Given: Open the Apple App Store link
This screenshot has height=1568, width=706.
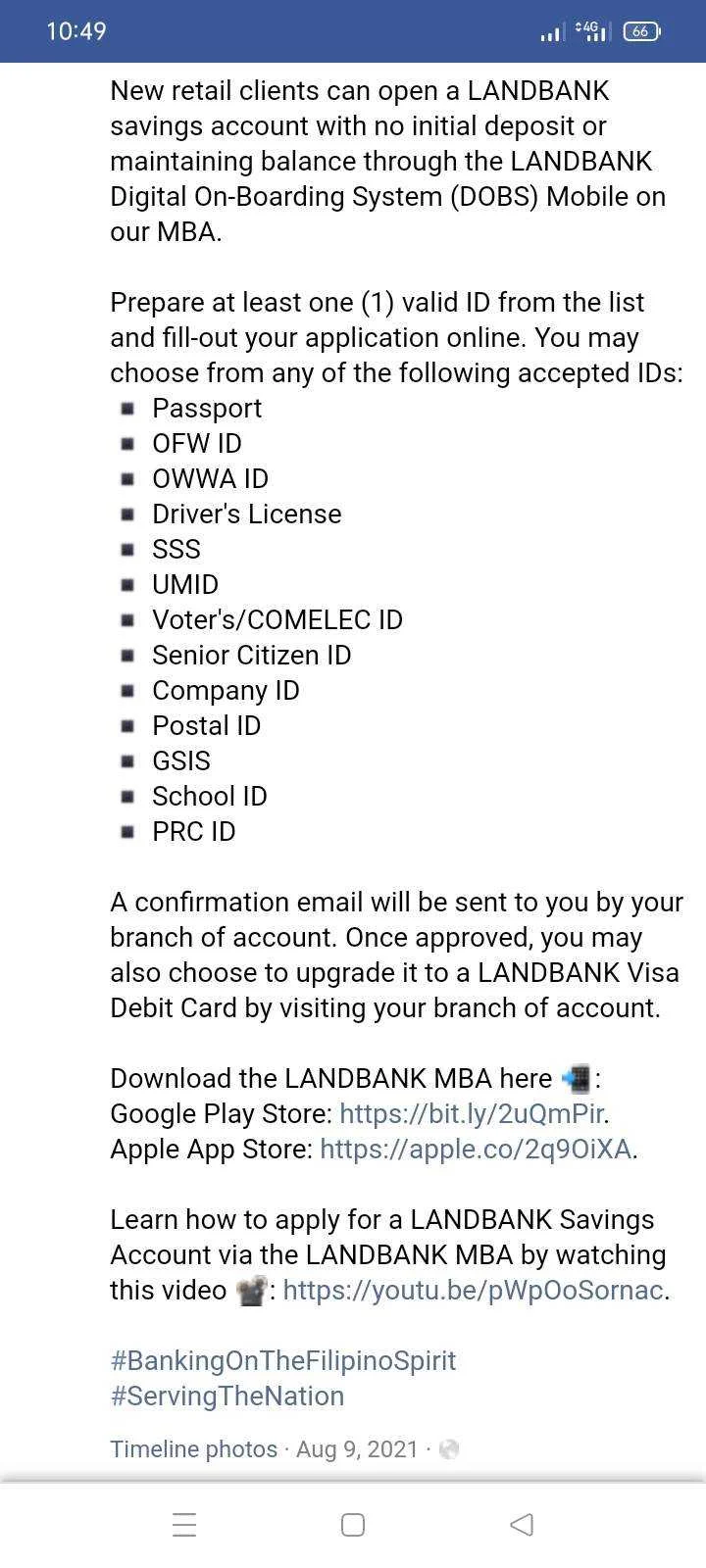Looking at the screenshot, I should [476, 1150].
